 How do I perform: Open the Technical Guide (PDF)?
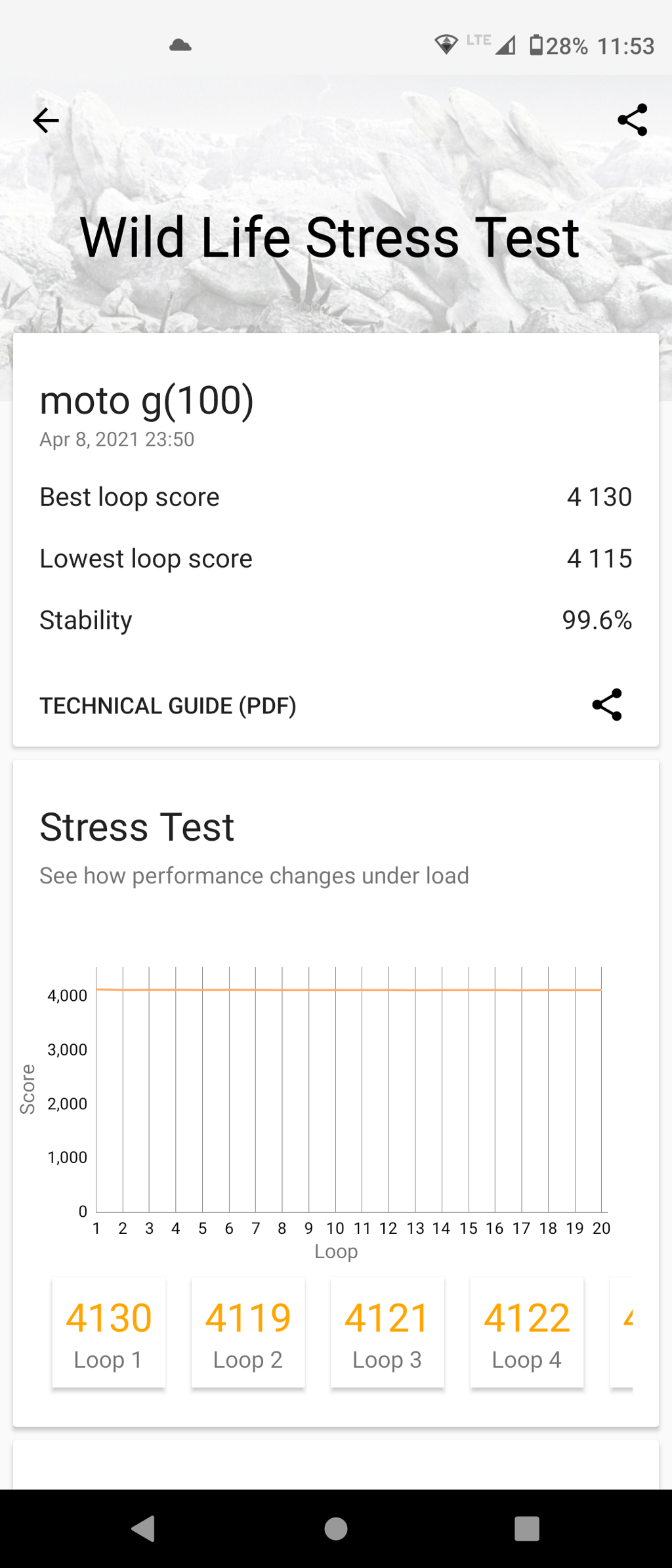168,706
